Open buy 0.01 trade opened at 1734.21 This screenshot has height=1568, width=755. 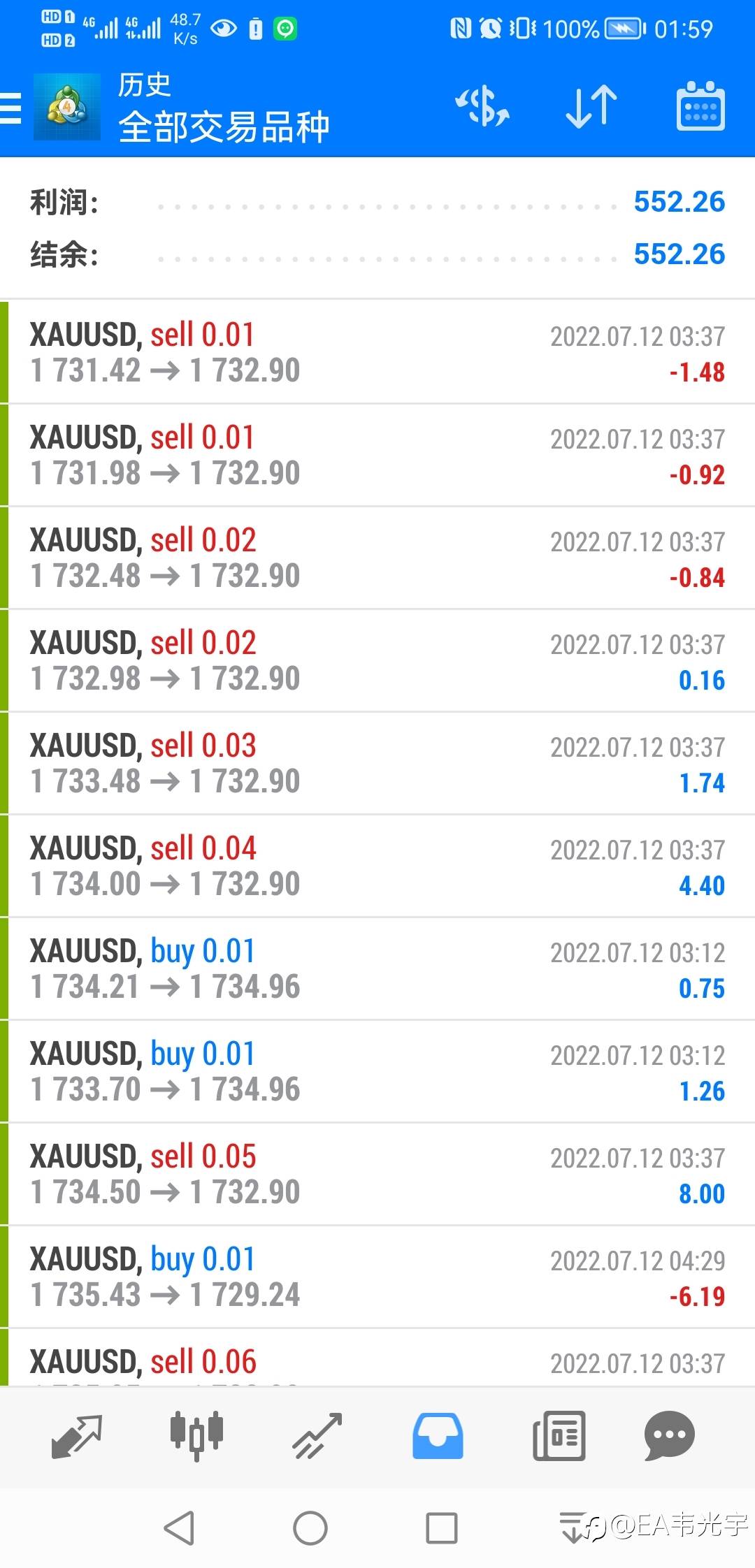tap(377, 969)
